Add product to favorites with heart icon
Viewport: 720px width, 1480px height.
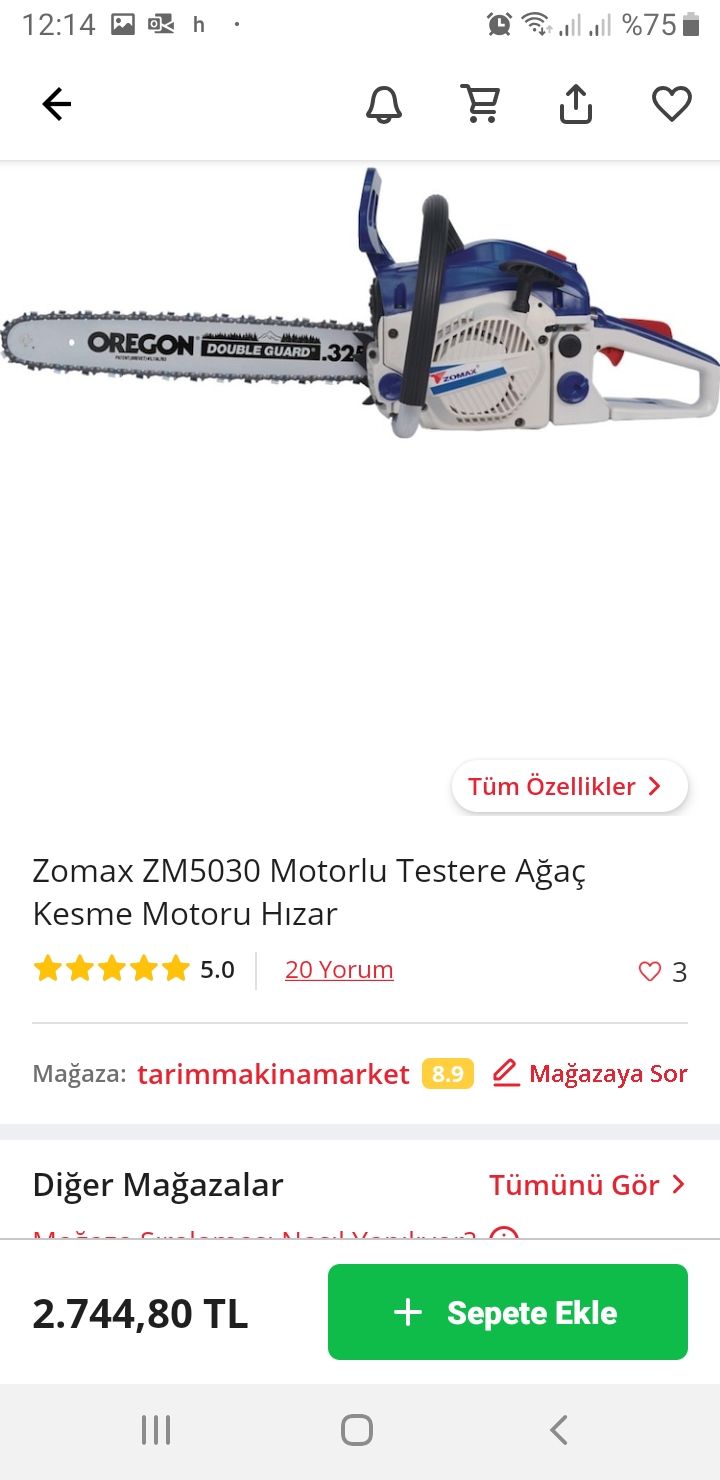(671, 104)
